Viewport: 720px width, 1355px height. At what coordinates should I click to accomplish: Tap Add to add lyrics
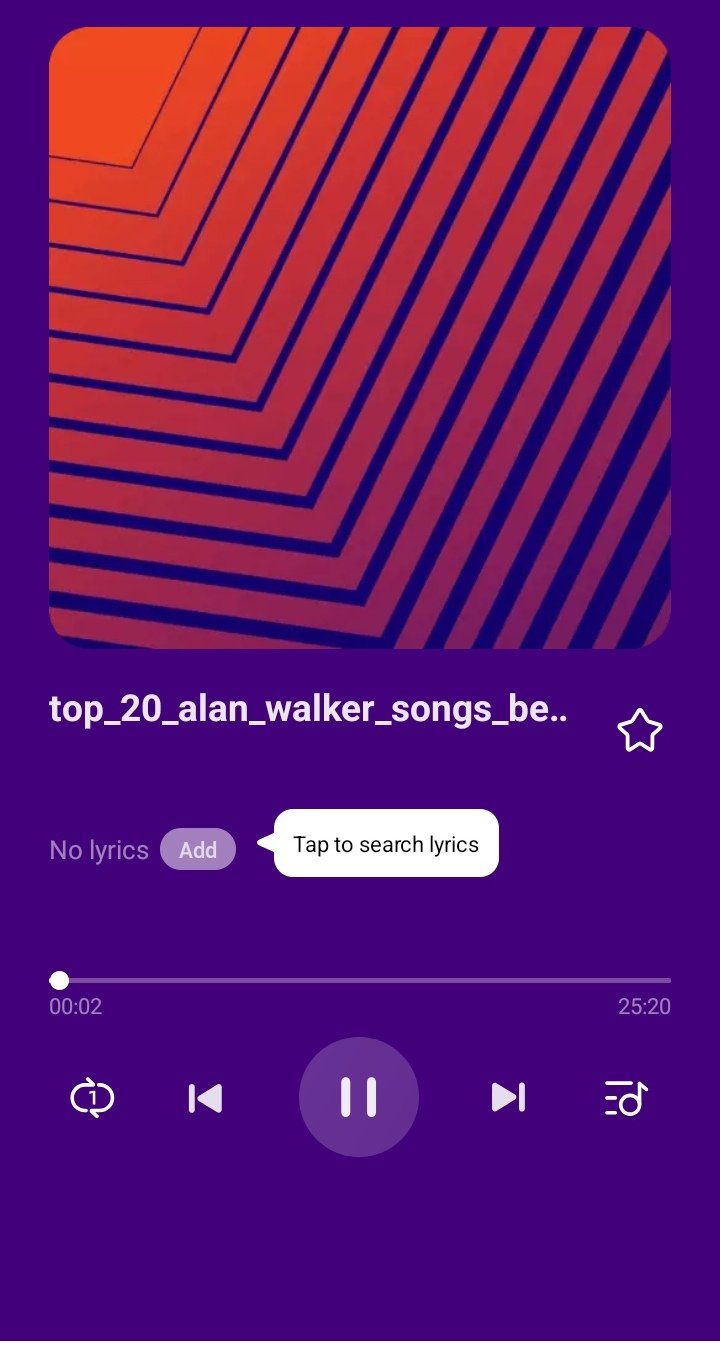pos(198,850)
